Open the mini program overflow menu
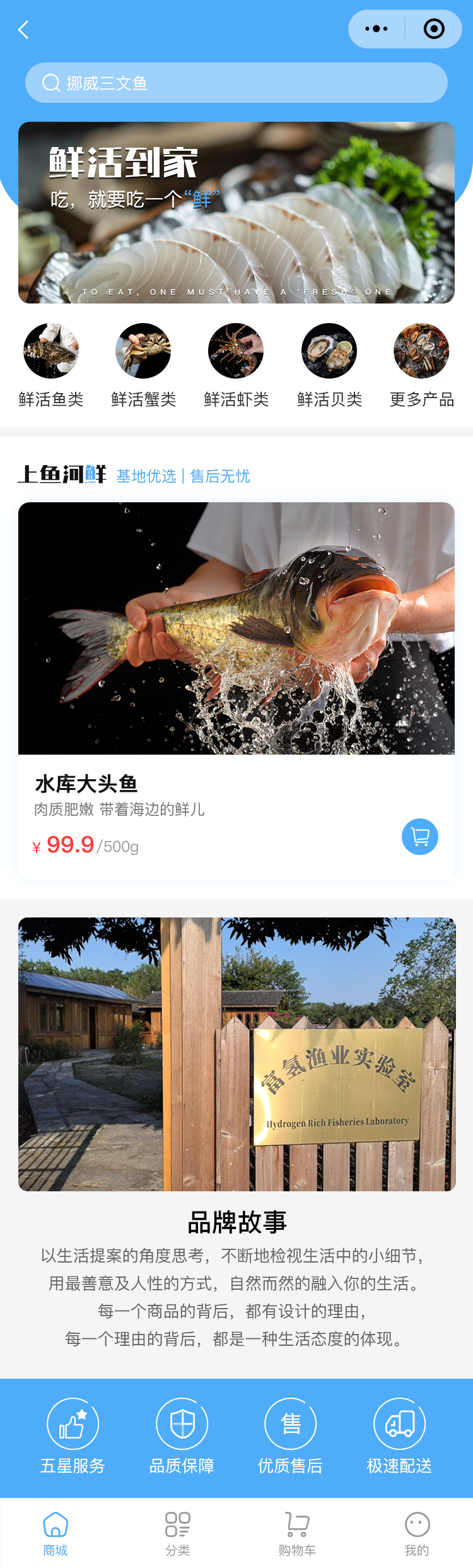The image size is (473, 1568). pyautogui.click(x=377, y=29)
